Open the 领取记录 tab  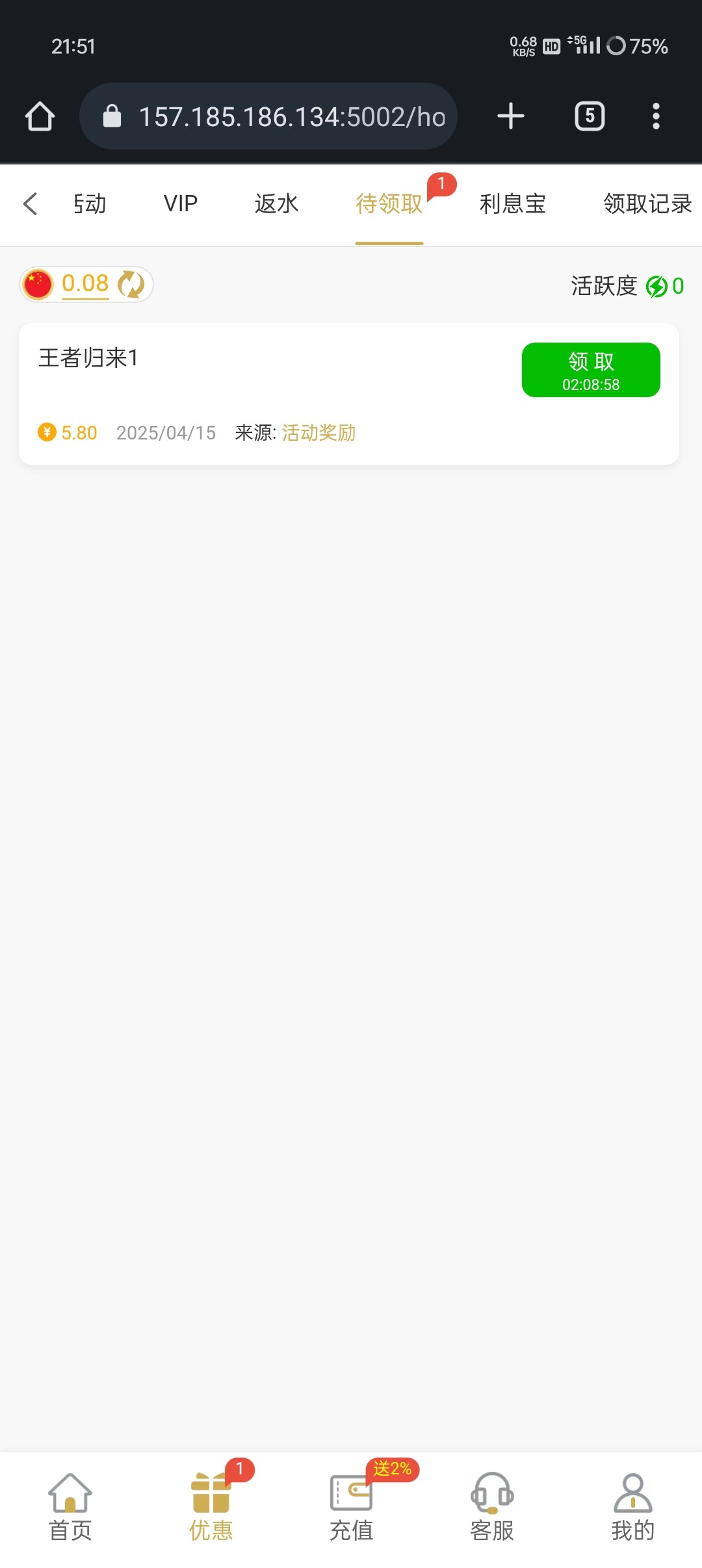click(647, 203)
